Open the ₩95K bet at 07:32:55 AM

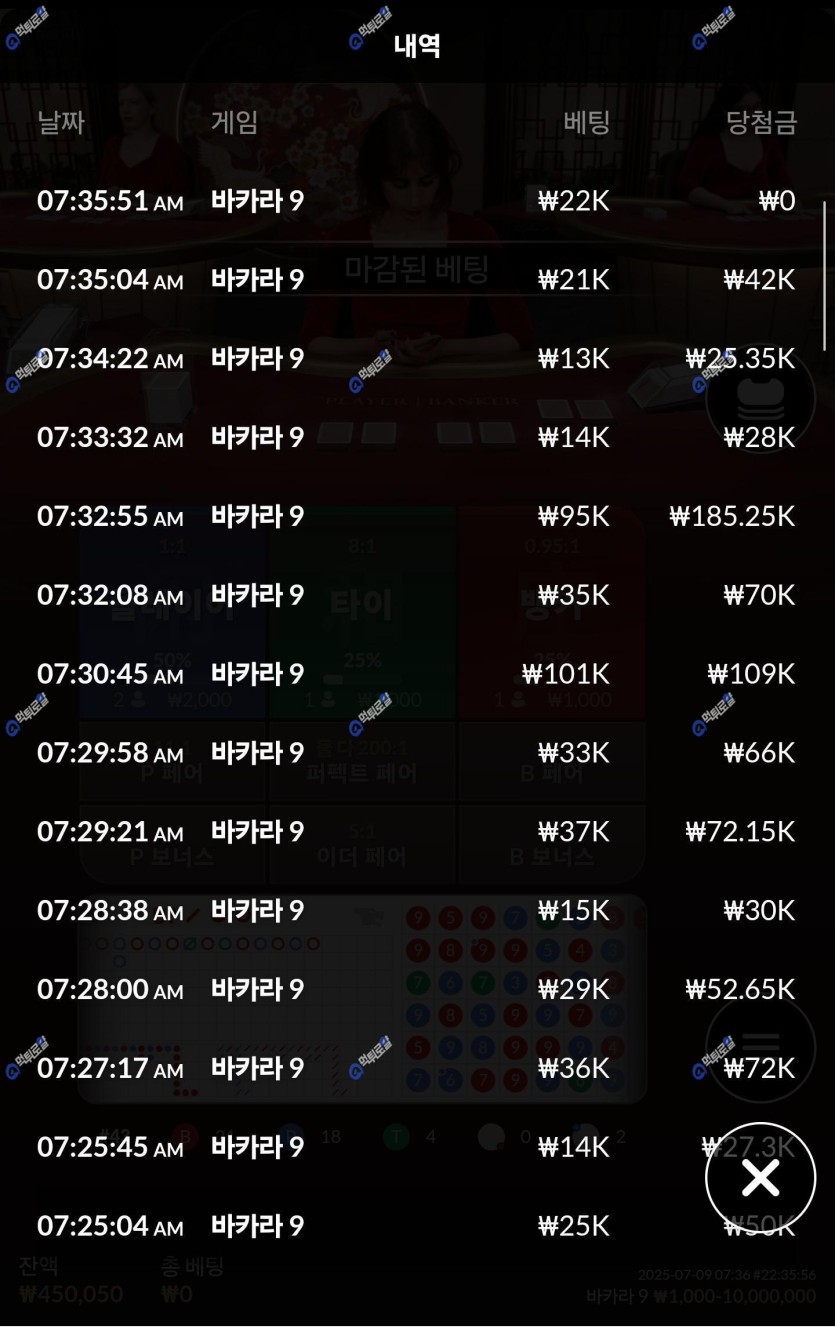click(416, 517)
